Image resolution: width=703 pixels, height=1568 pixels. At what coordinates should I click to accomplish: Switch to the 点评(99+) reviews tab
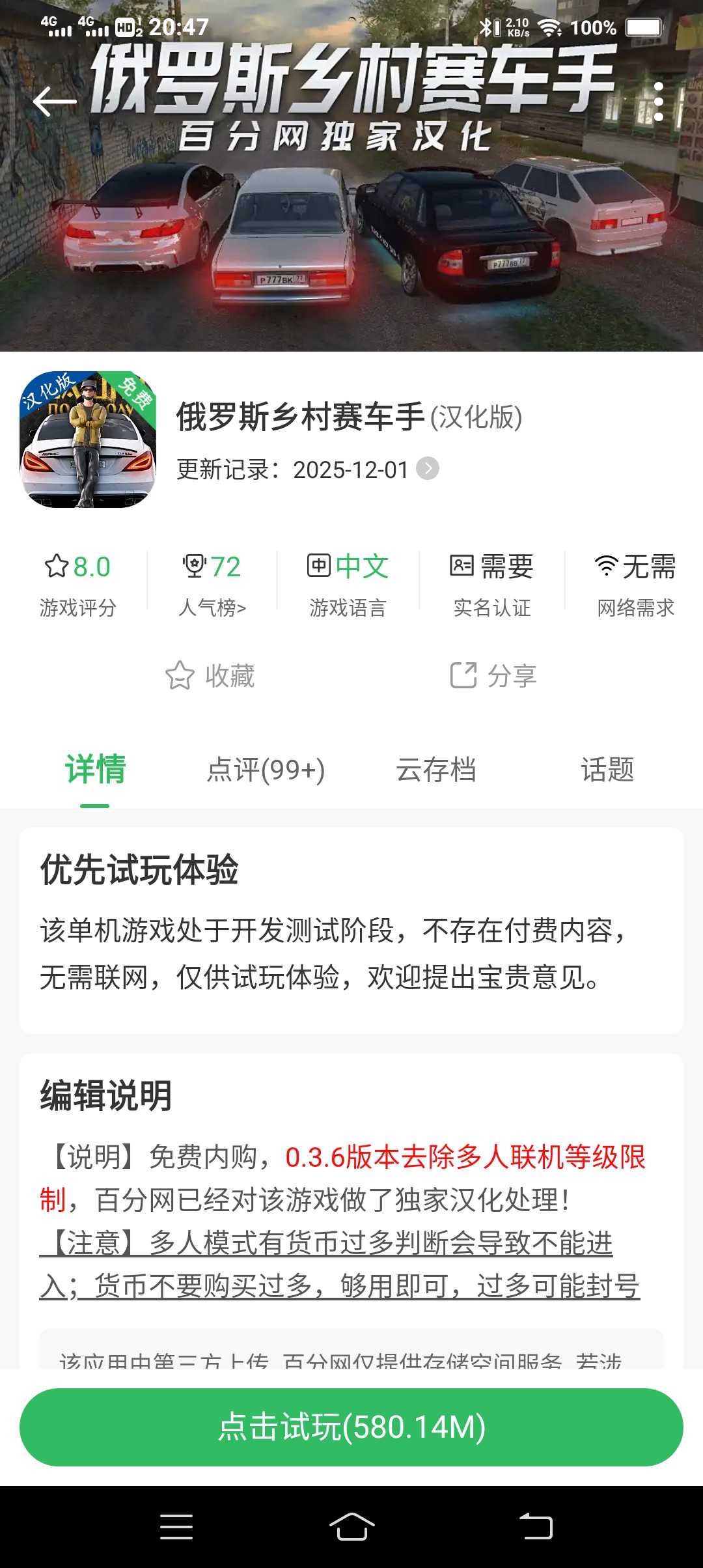tap(266, 770)
